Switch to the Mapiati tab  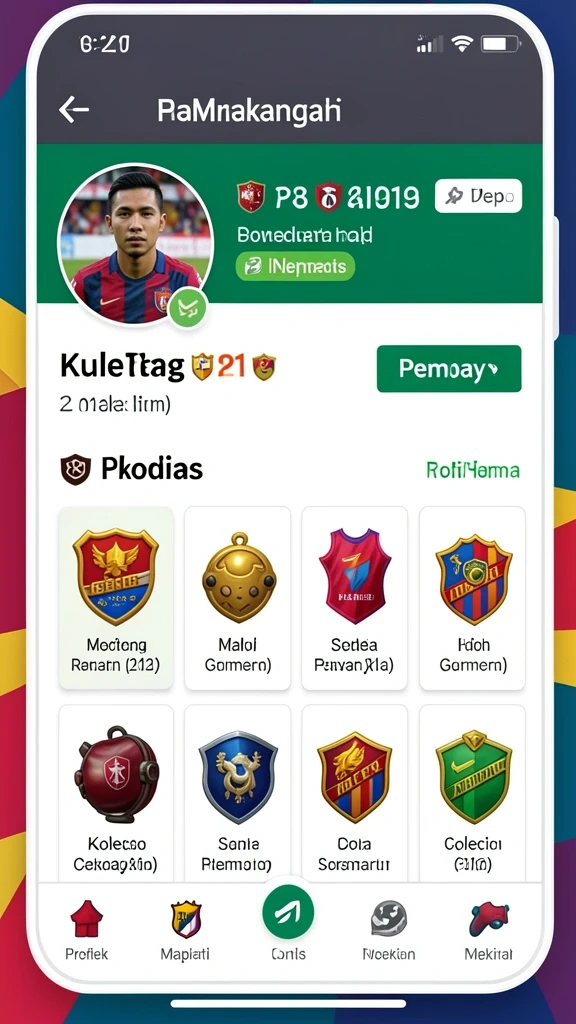coord(185,931)
